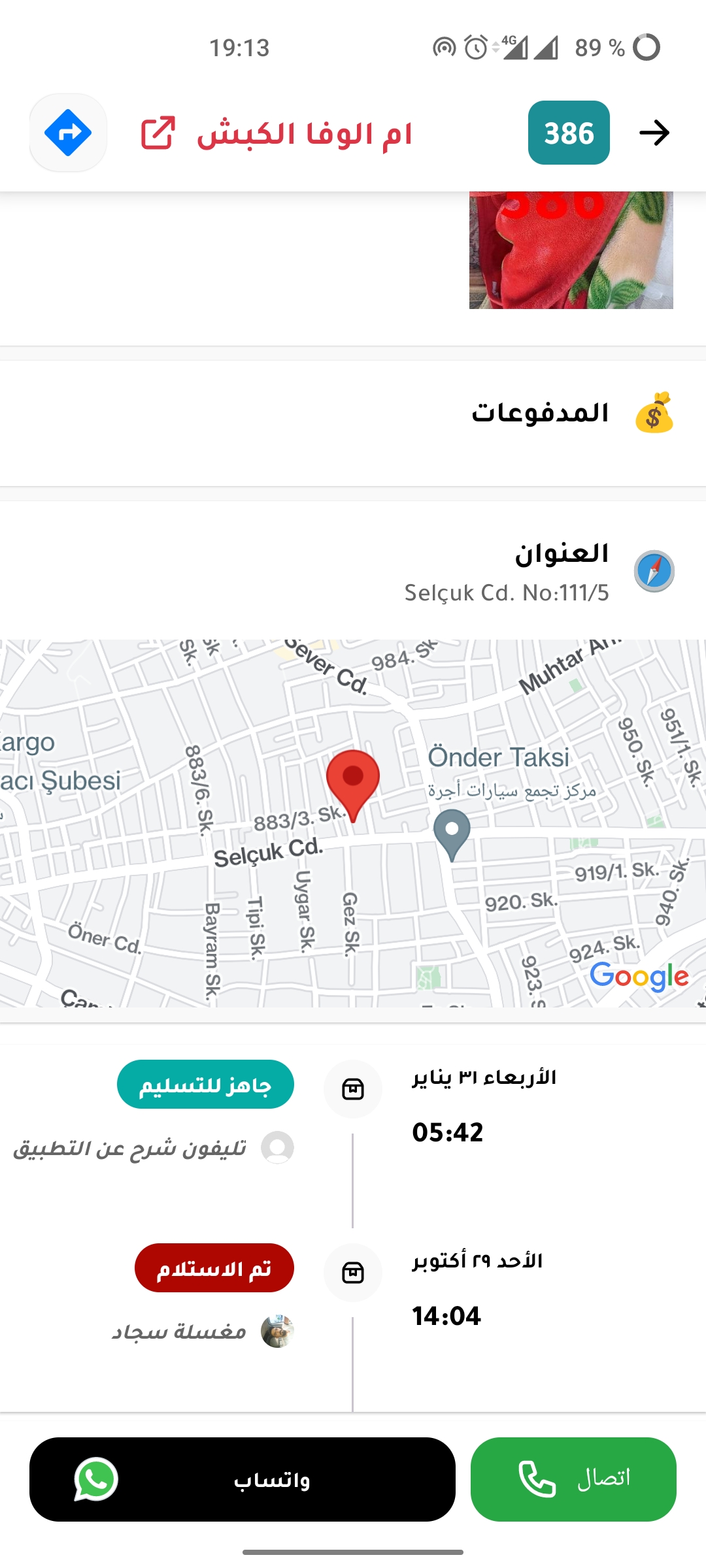This screenshot has width=706, height=1568.
Task: Message the customer via واتساب button
Action: [x=243, y=1479]
